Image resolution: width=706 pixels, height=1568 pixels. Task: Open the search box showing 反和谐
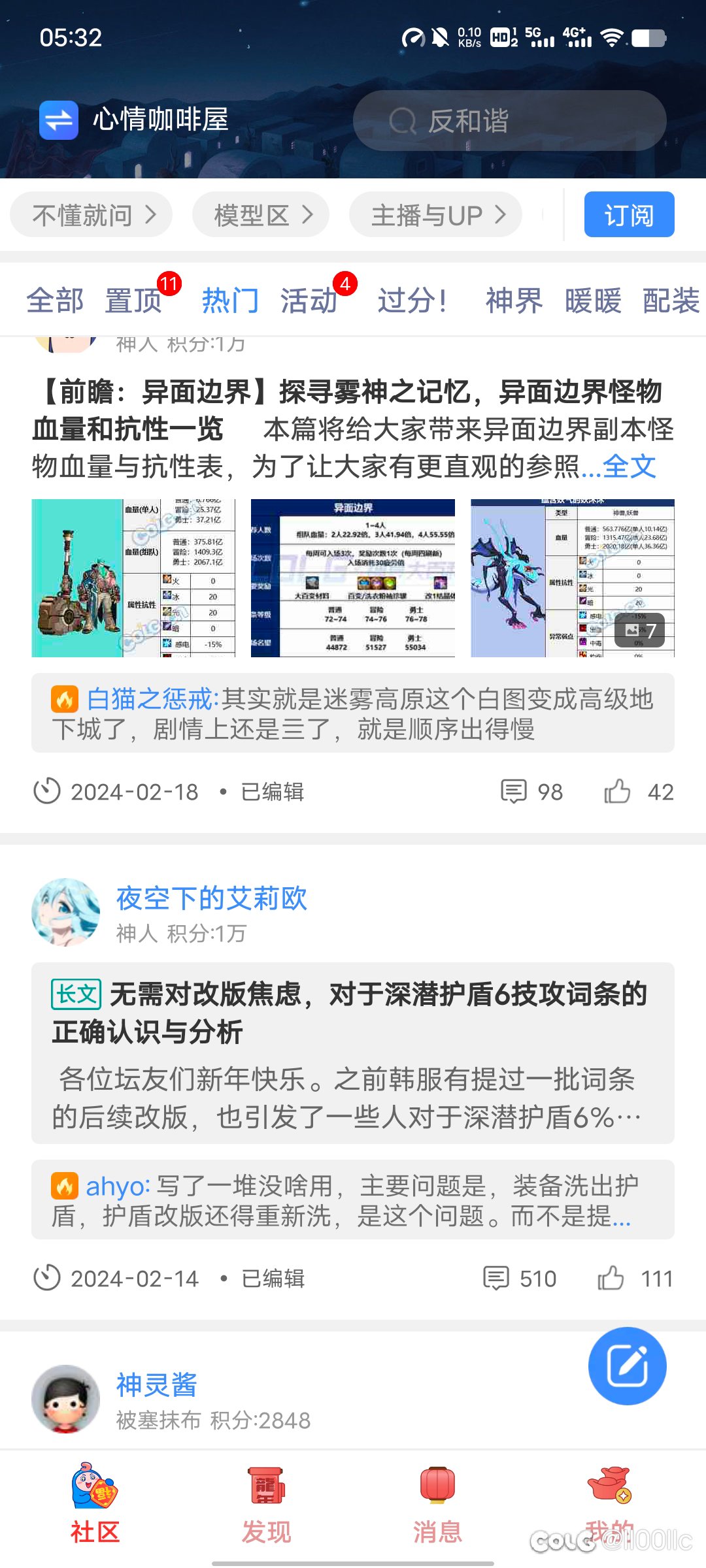coord(510,121)
